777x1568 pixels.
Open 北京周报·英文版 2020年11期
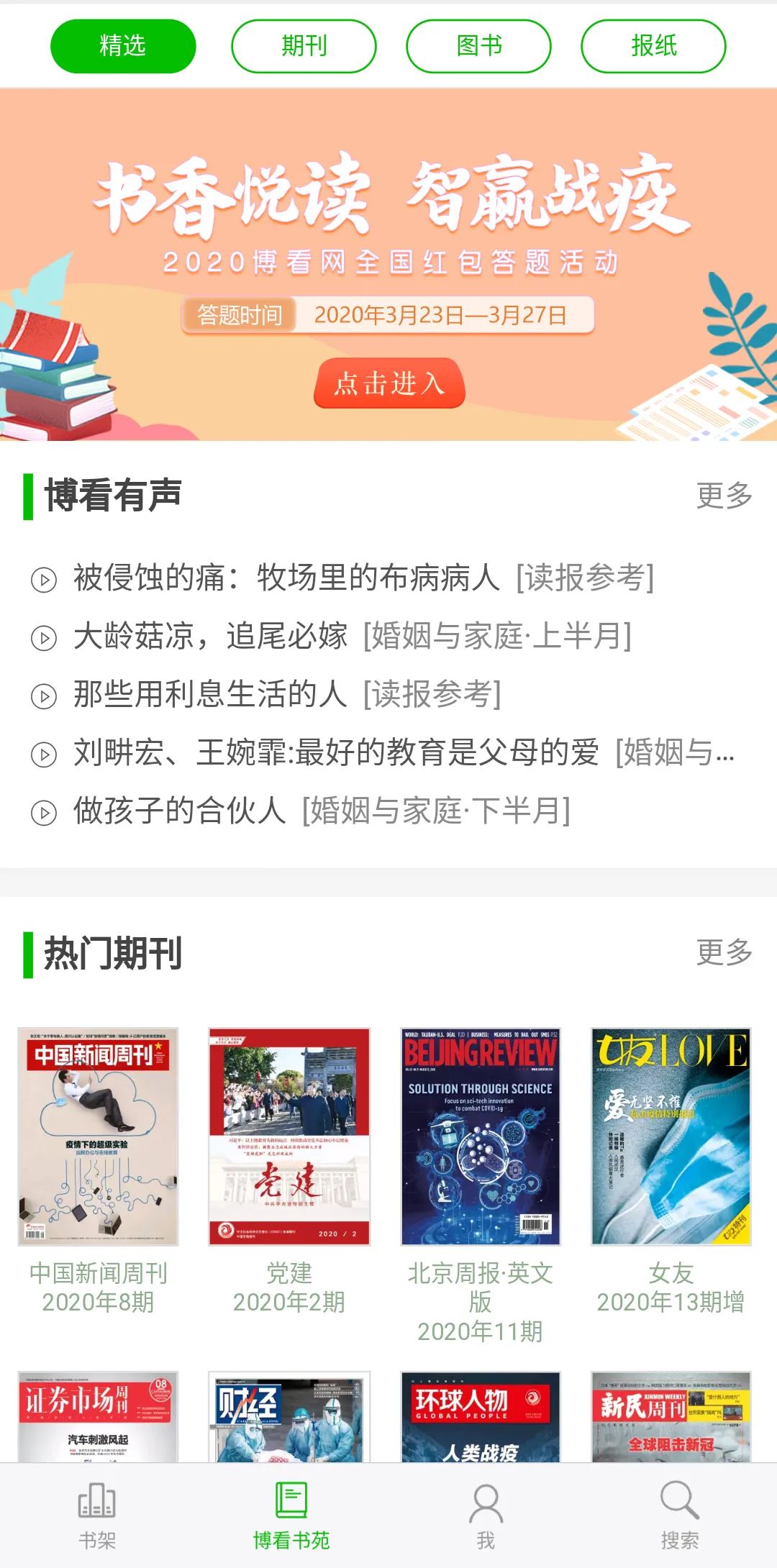click(x=480, y=1136)
